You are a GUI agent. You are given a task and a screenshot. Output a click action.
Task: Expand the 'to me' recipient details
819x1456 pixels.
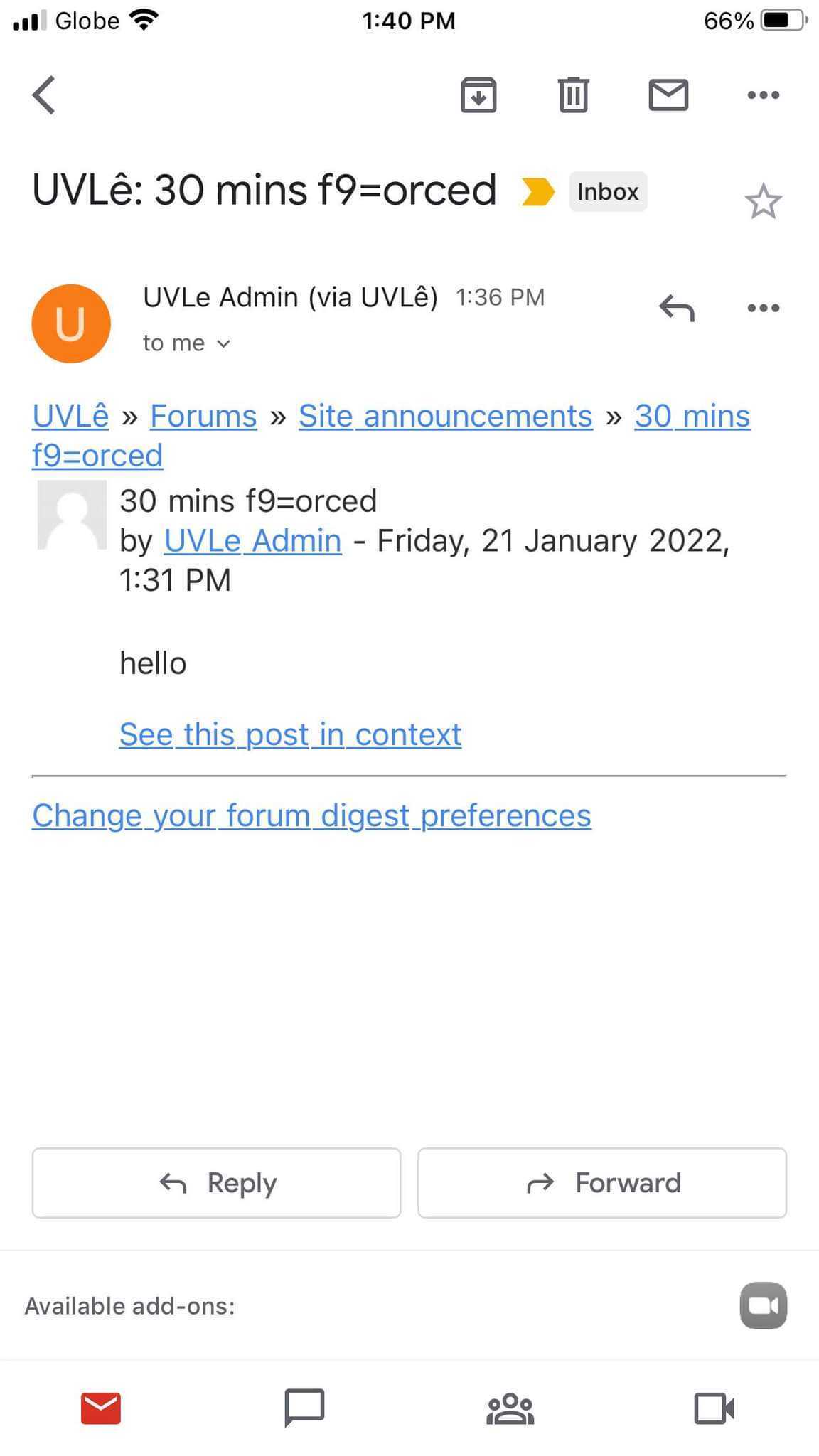pyautogui.click(x=186, y=343)
